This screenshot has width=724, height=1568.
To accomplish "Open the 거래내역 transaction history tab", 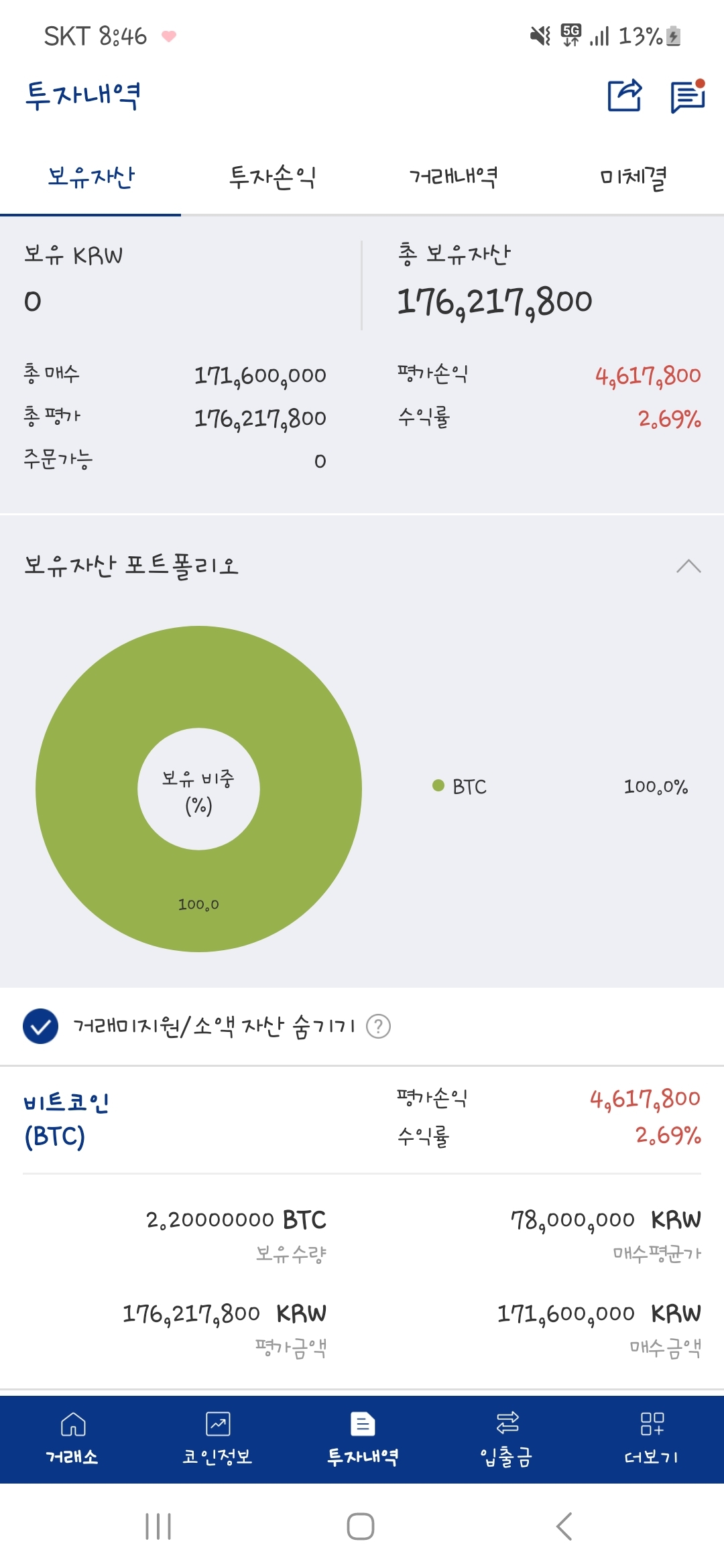I will pos(452,176).
